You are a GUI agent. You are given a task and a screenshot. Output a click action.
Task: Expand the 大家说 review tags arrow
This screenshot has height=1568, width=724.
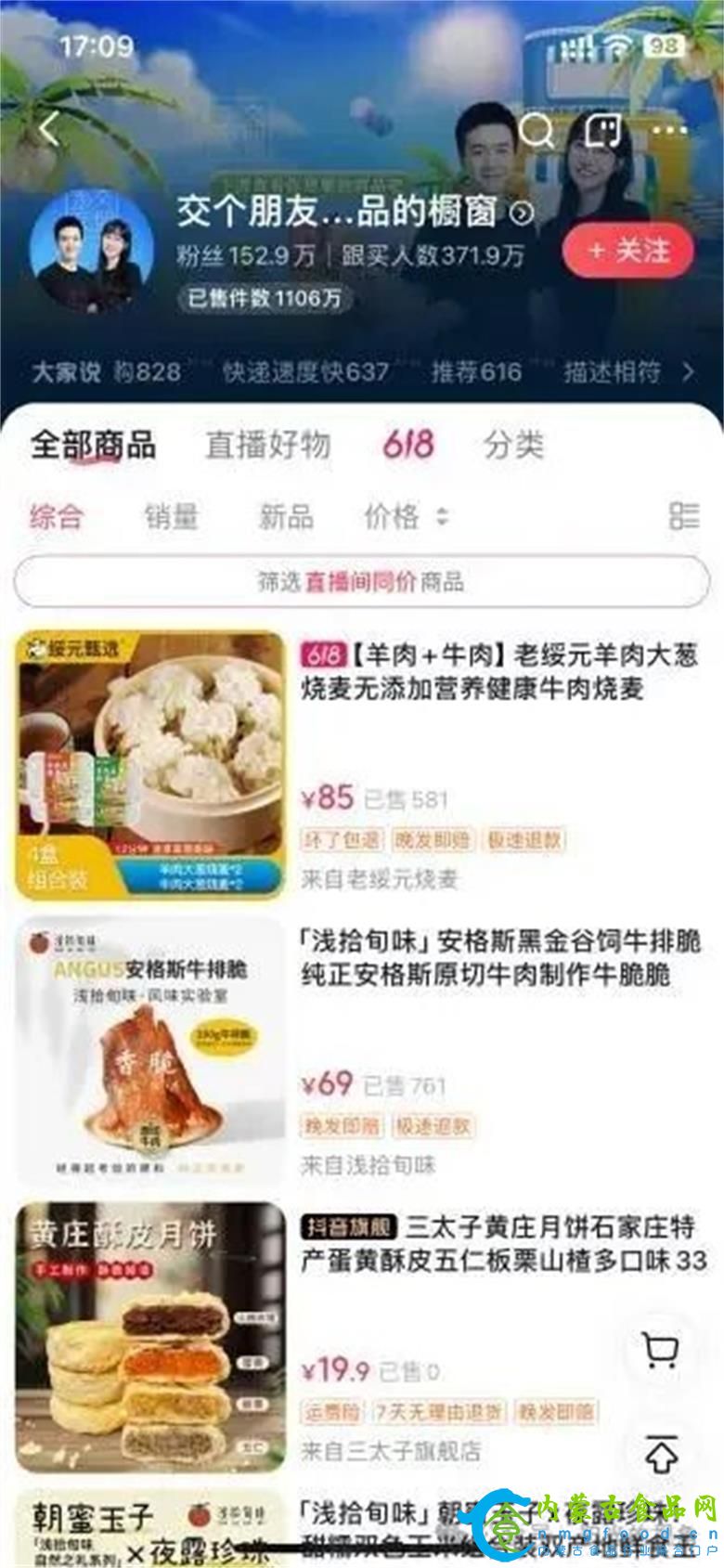pos(689,372)
